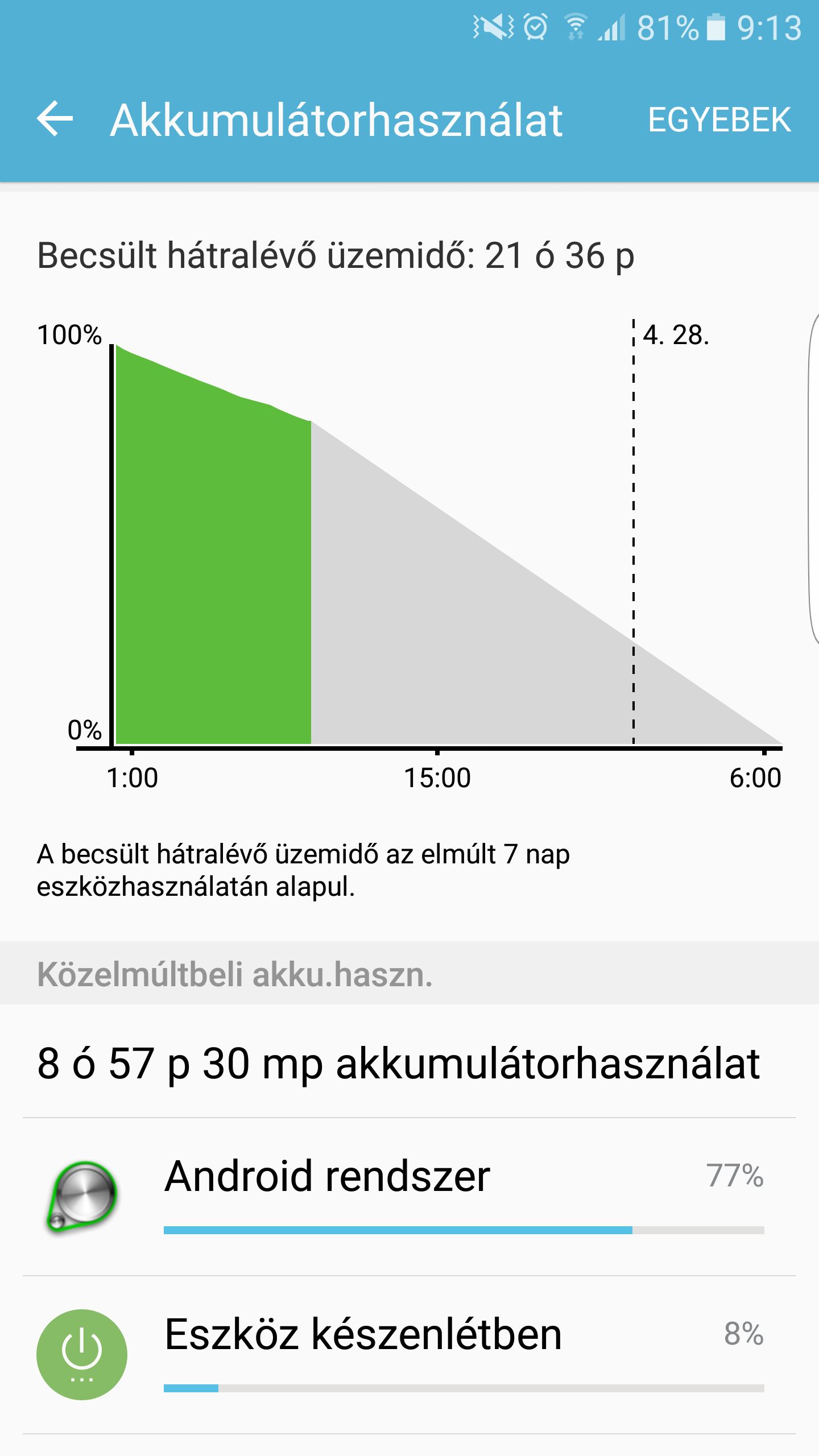Go back using the arrow icon

pos(55,119)
